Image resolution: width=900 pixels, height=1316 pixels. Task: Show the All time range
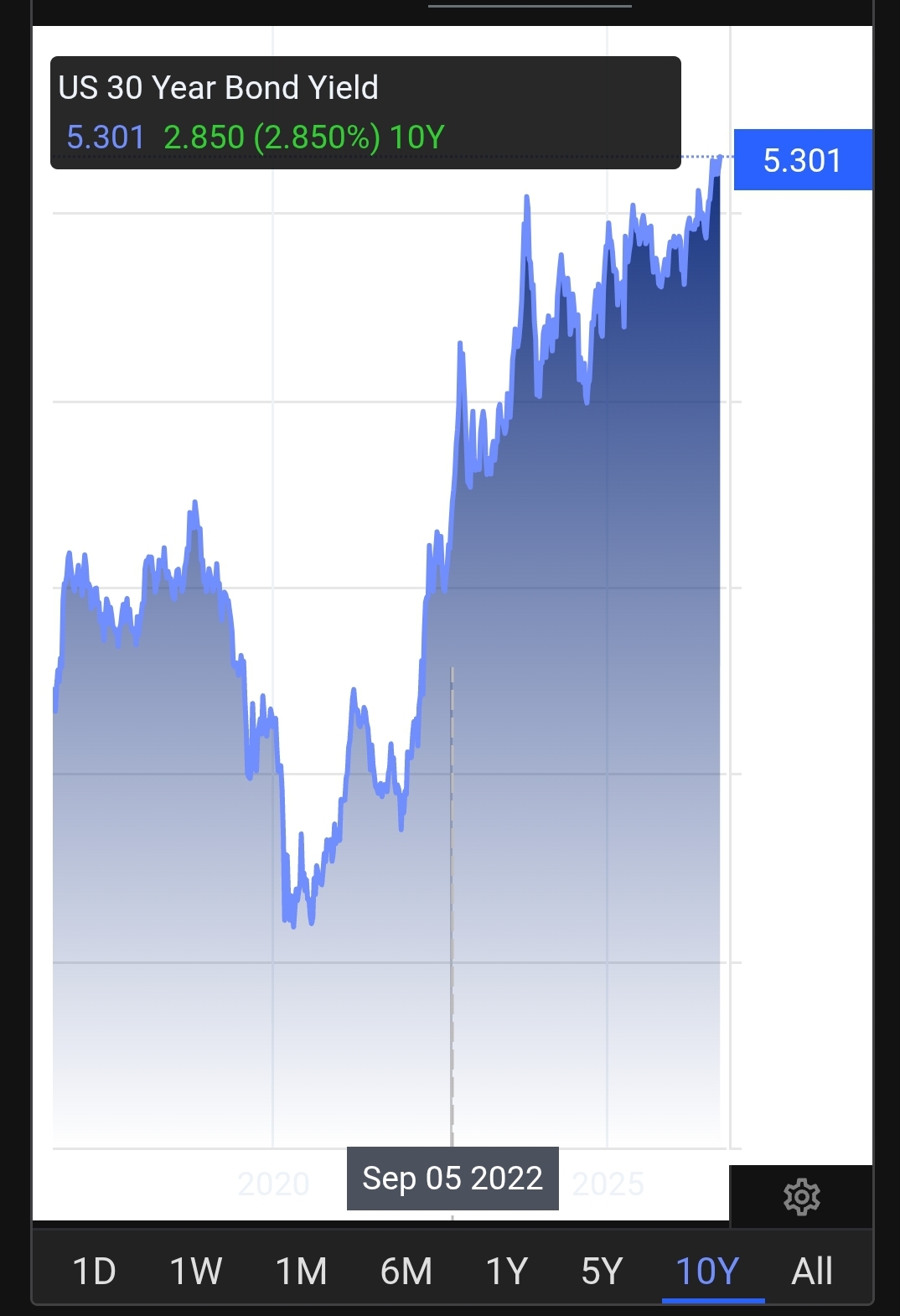812,1271
